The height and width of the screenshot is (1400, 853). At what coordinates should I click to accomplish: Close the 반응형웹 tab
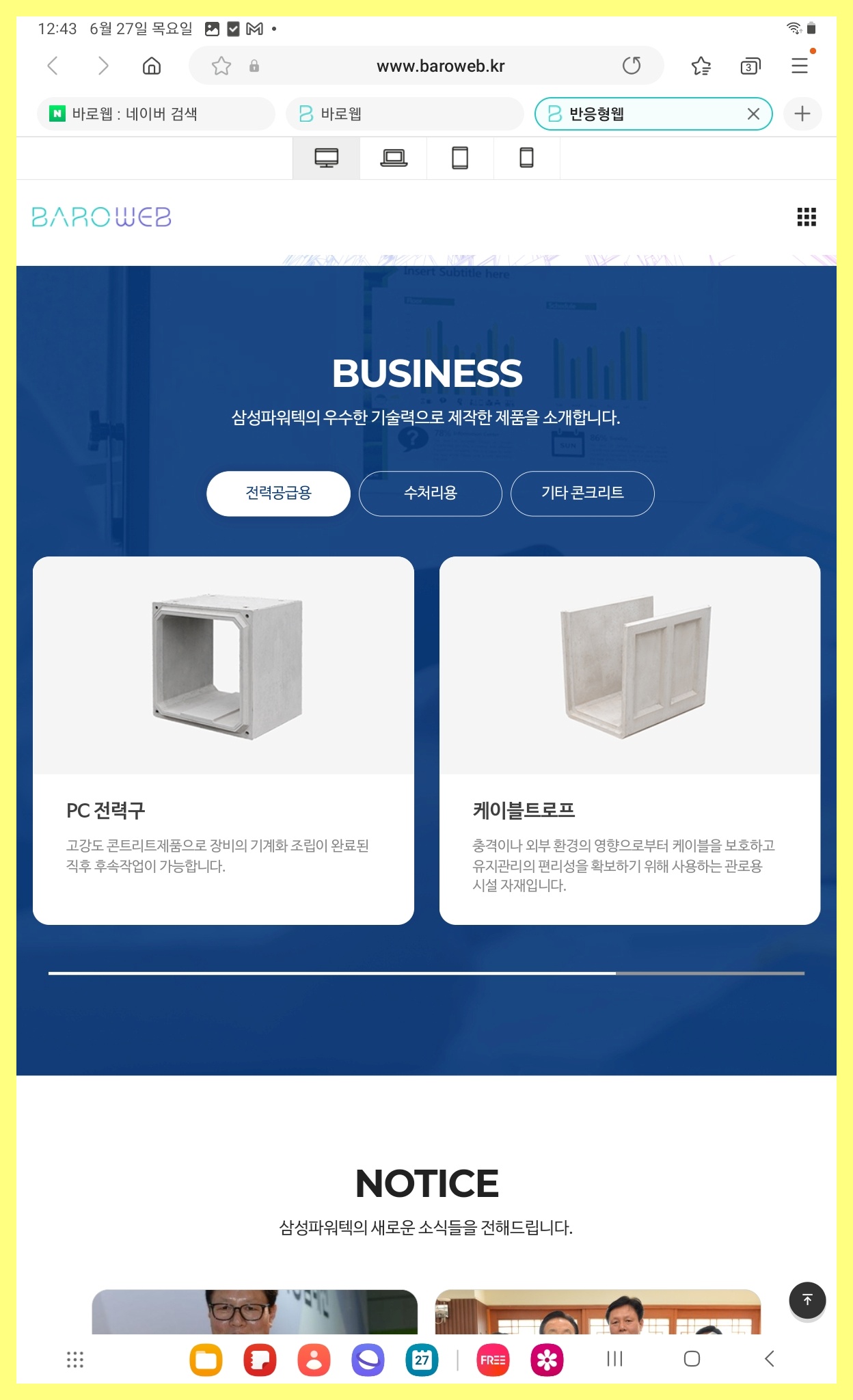[753, 113]
